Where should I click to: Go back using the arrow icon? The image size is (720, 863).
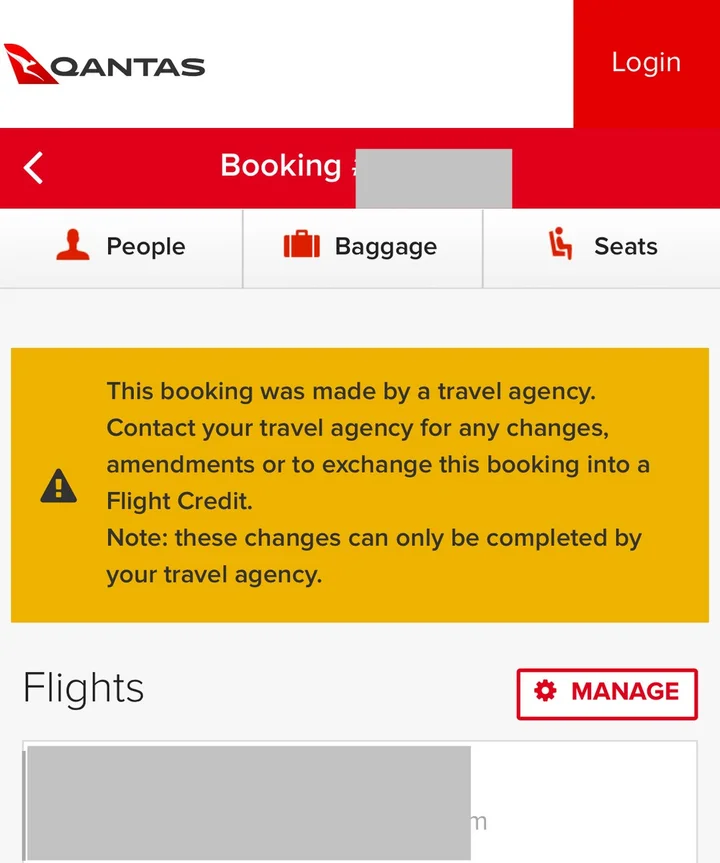34,168
